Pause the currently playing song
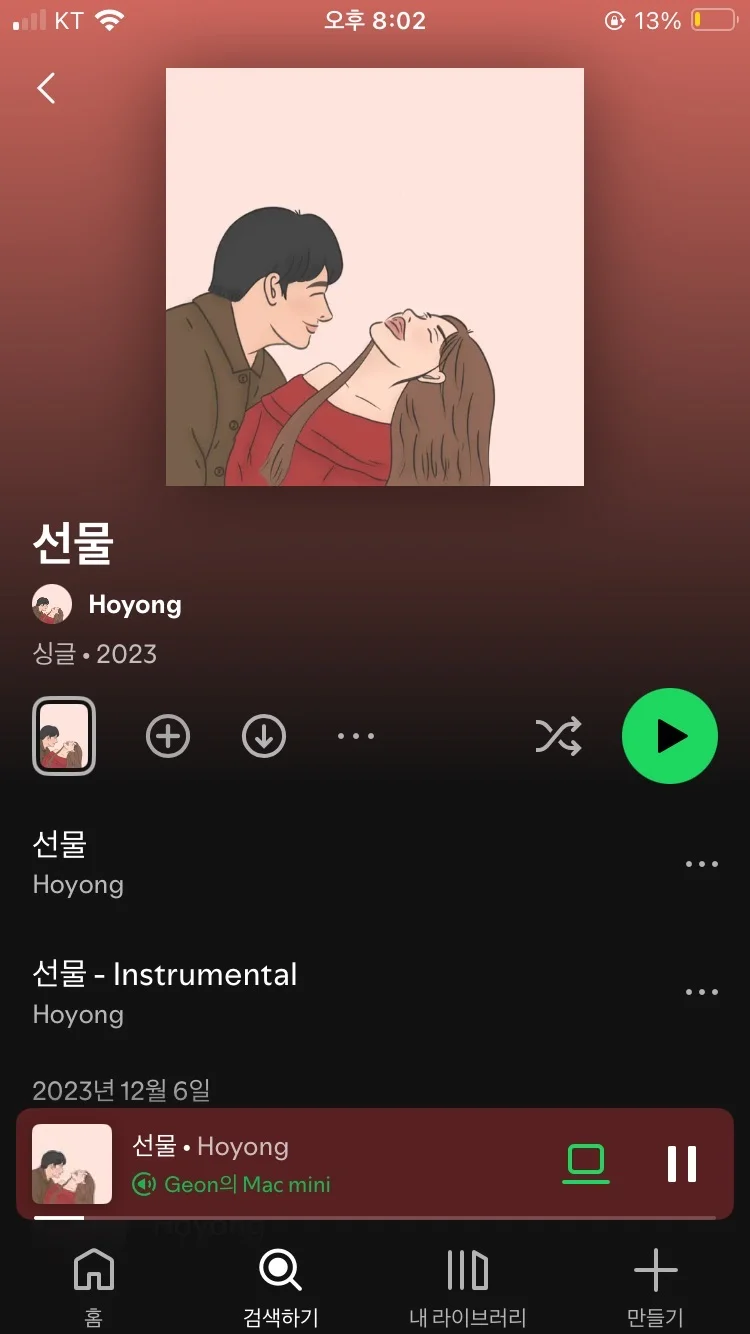Screen dimensions: 750x1334 coord(683,1163)
